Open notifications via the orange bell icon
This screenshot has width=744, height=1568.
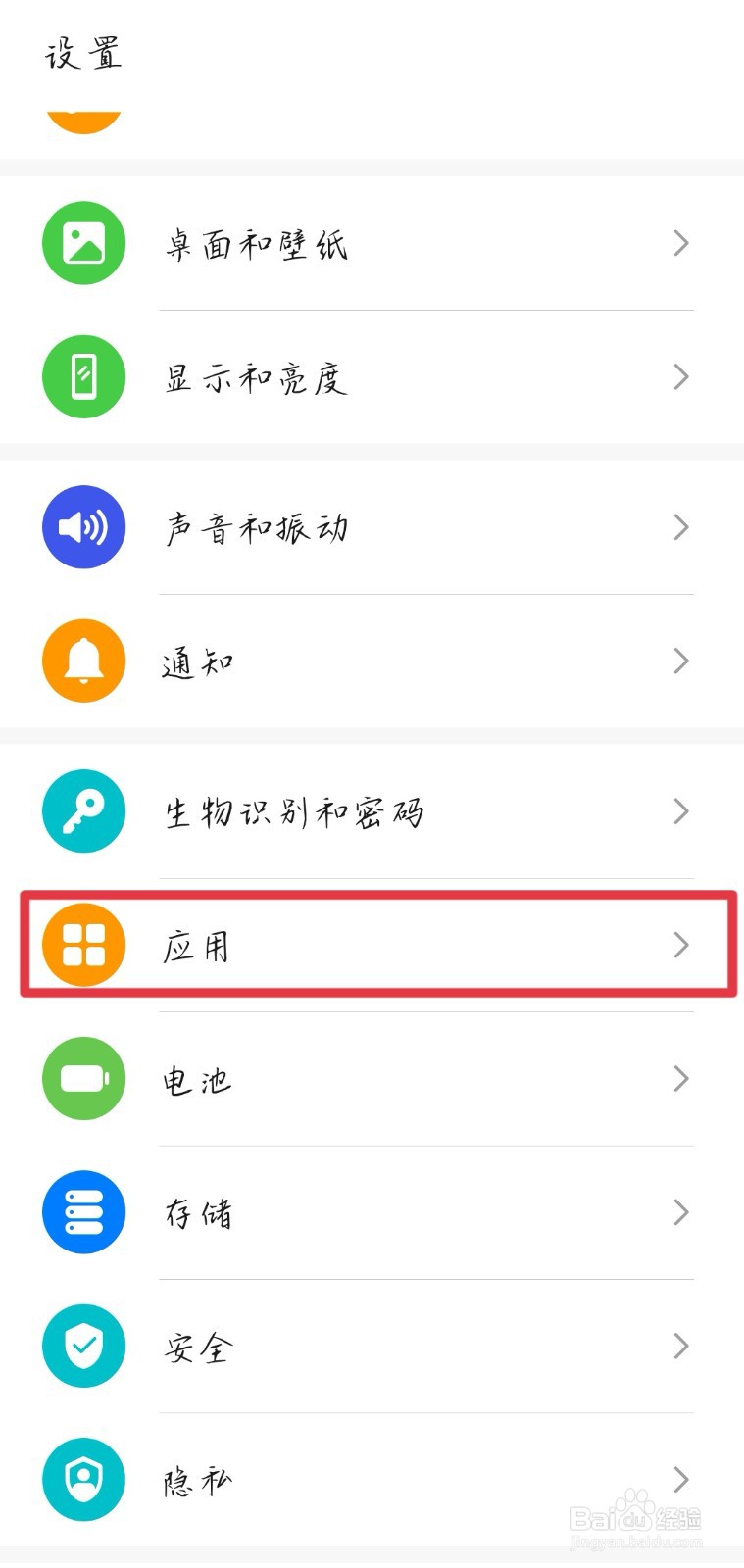[83, 661]
